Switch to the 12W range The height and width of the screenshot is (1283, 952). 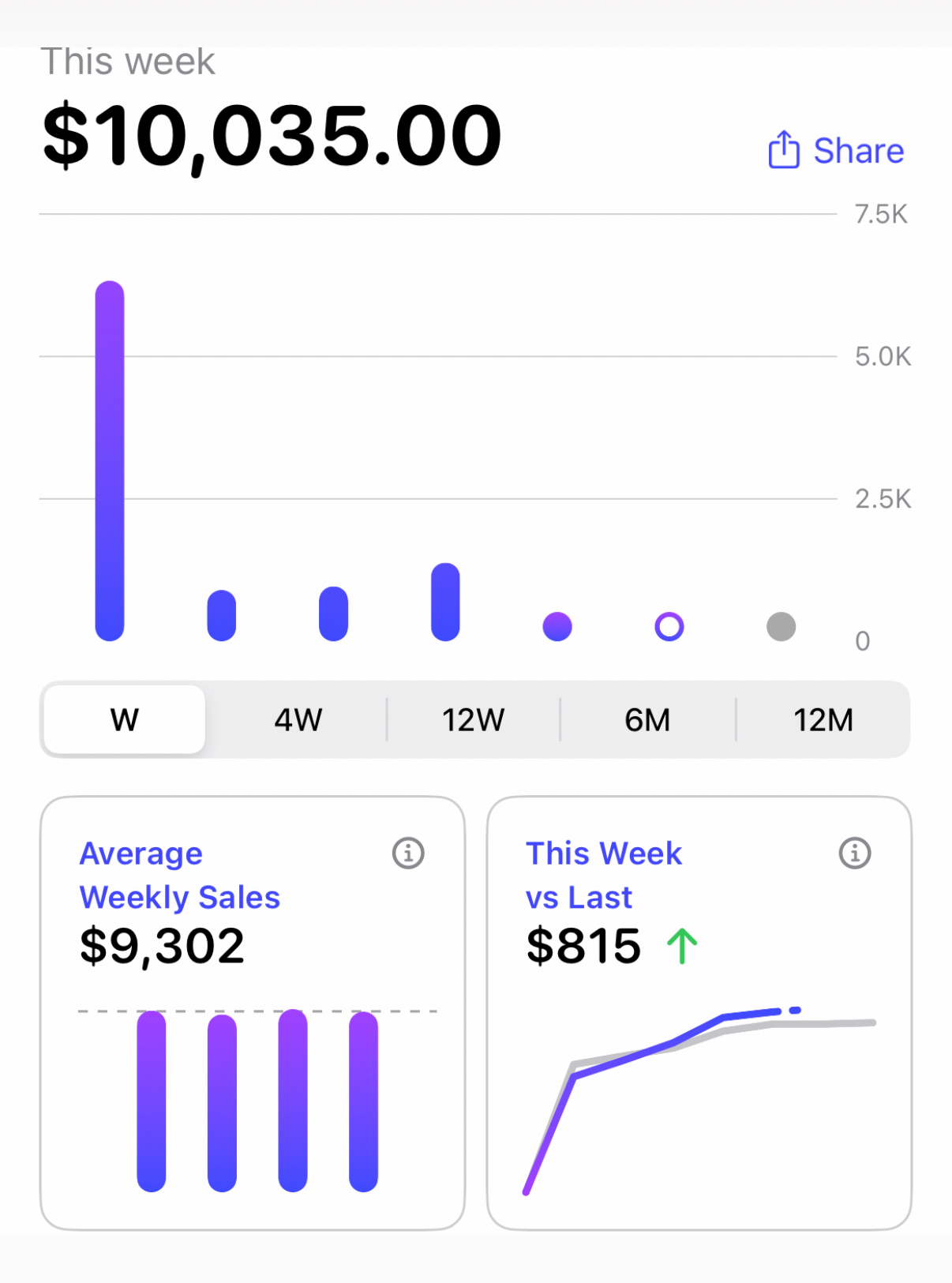point(473,719)
